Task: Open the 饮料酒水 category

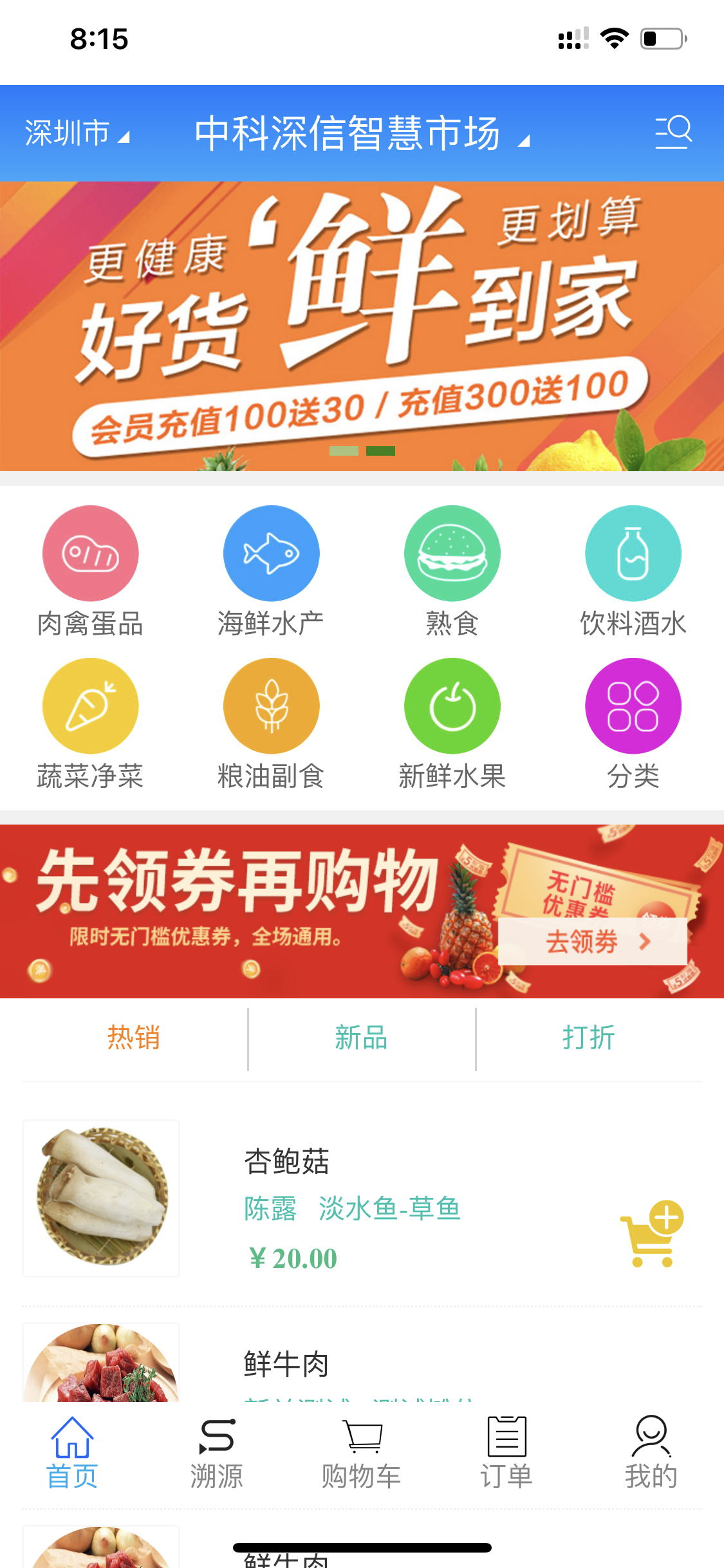Action: click(633, 571)
